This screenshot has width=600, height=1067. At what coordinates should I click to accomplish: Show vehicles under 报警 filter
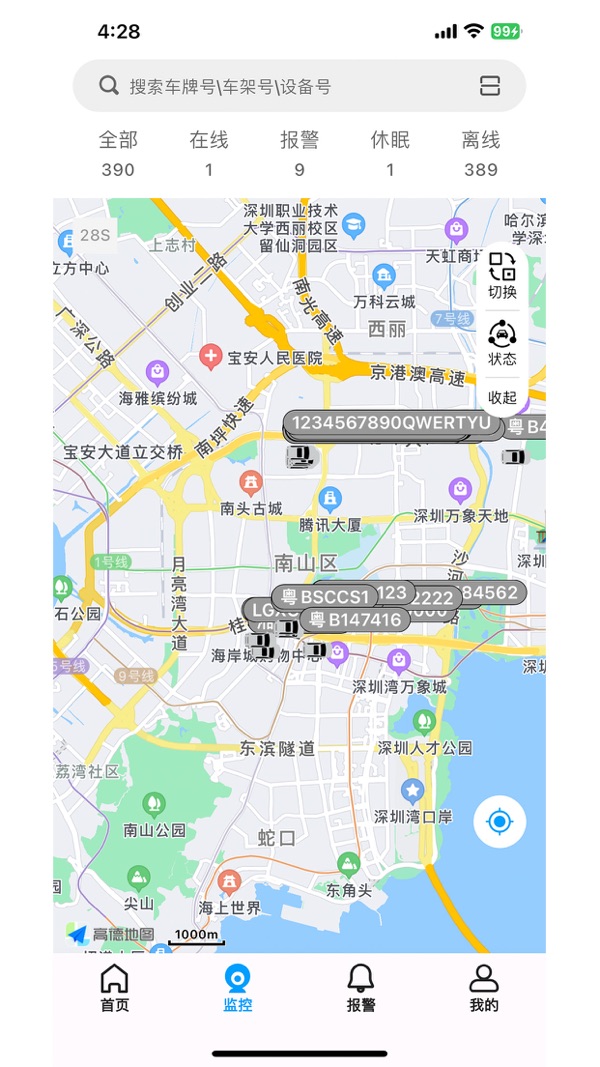(300, 153)
